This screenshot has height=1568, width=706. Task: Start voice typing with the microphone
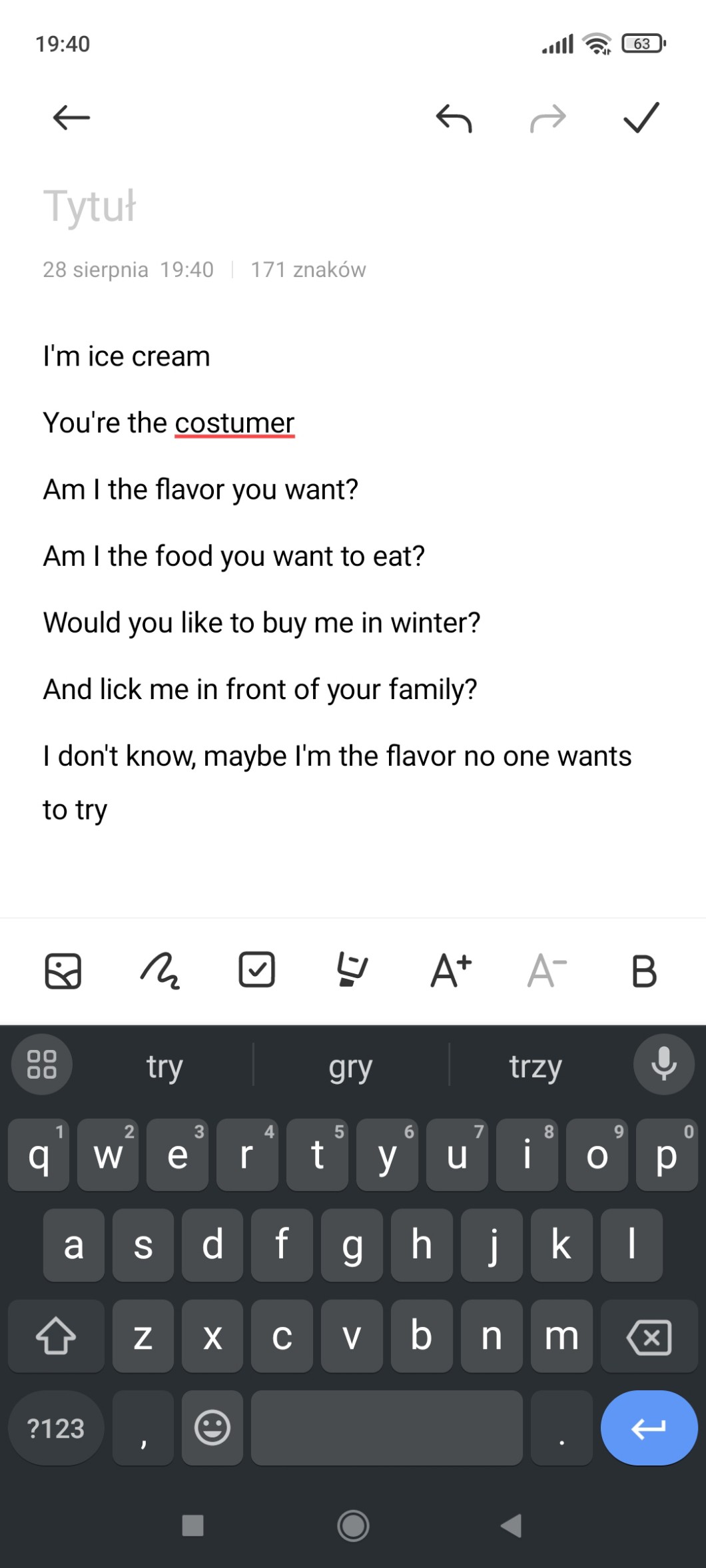pos(663,1064)
